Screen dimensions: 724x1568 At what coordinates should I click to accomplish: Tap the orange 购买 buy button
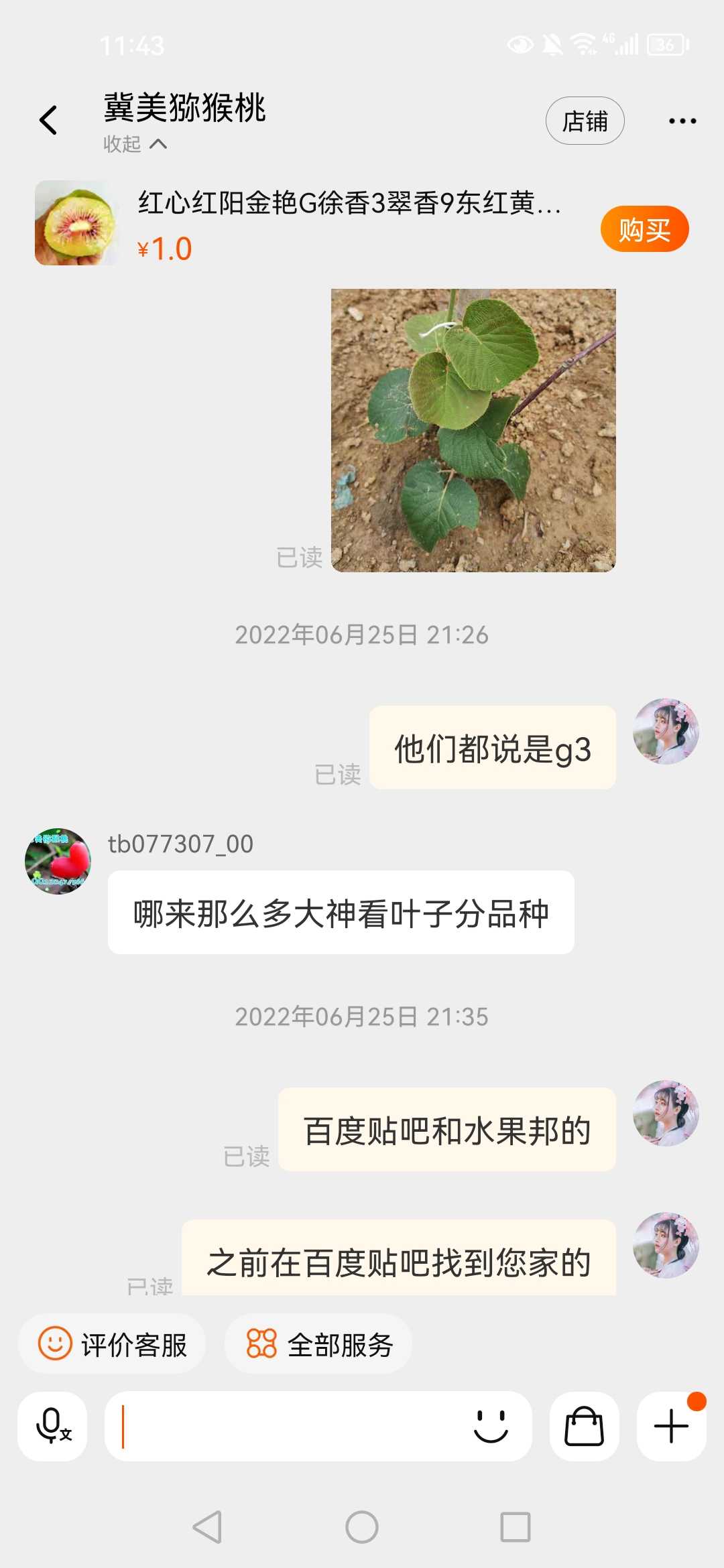pos(644,229)
